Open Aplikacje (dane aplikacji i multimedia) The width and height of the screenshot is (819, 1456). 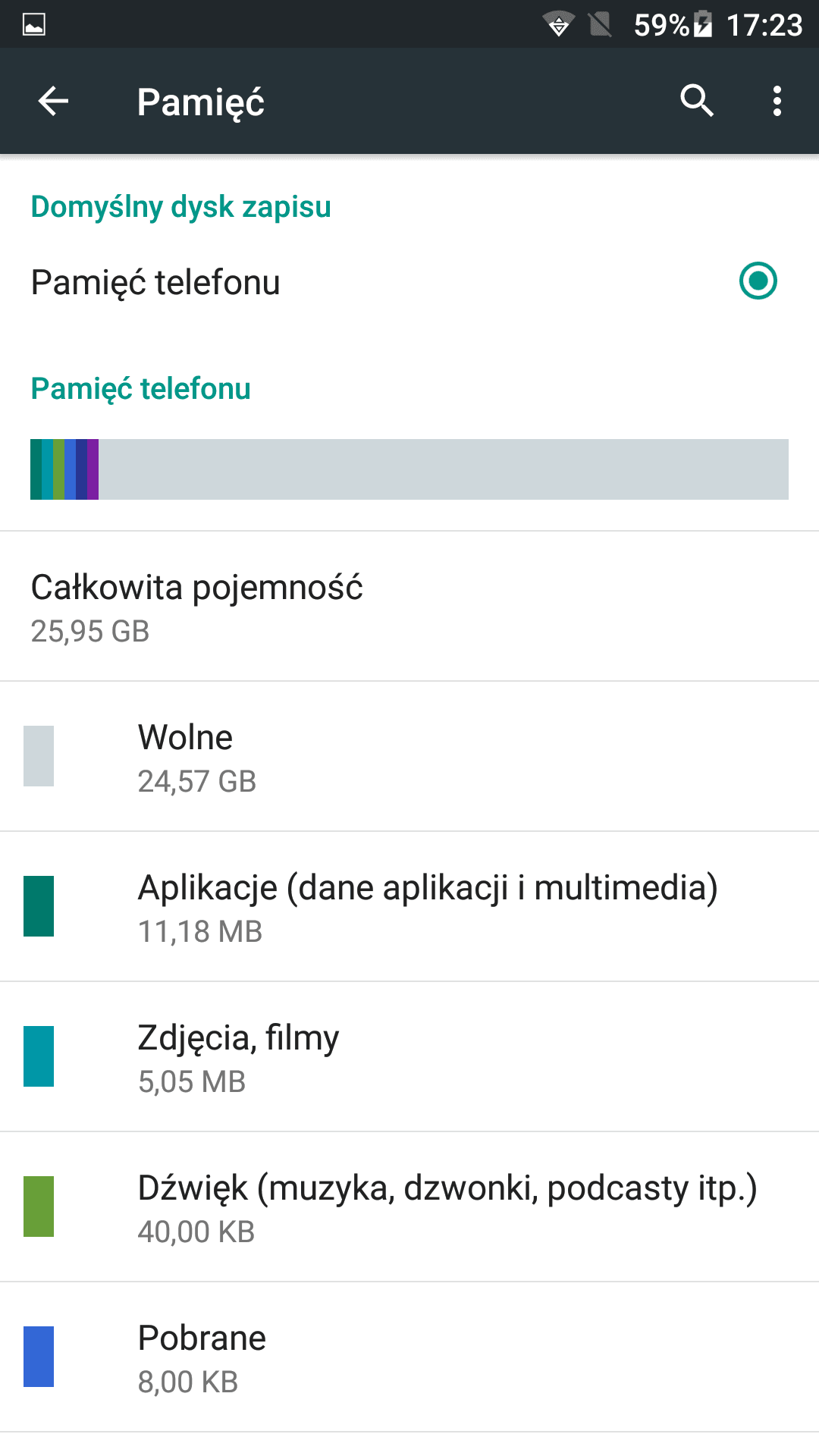409,907
